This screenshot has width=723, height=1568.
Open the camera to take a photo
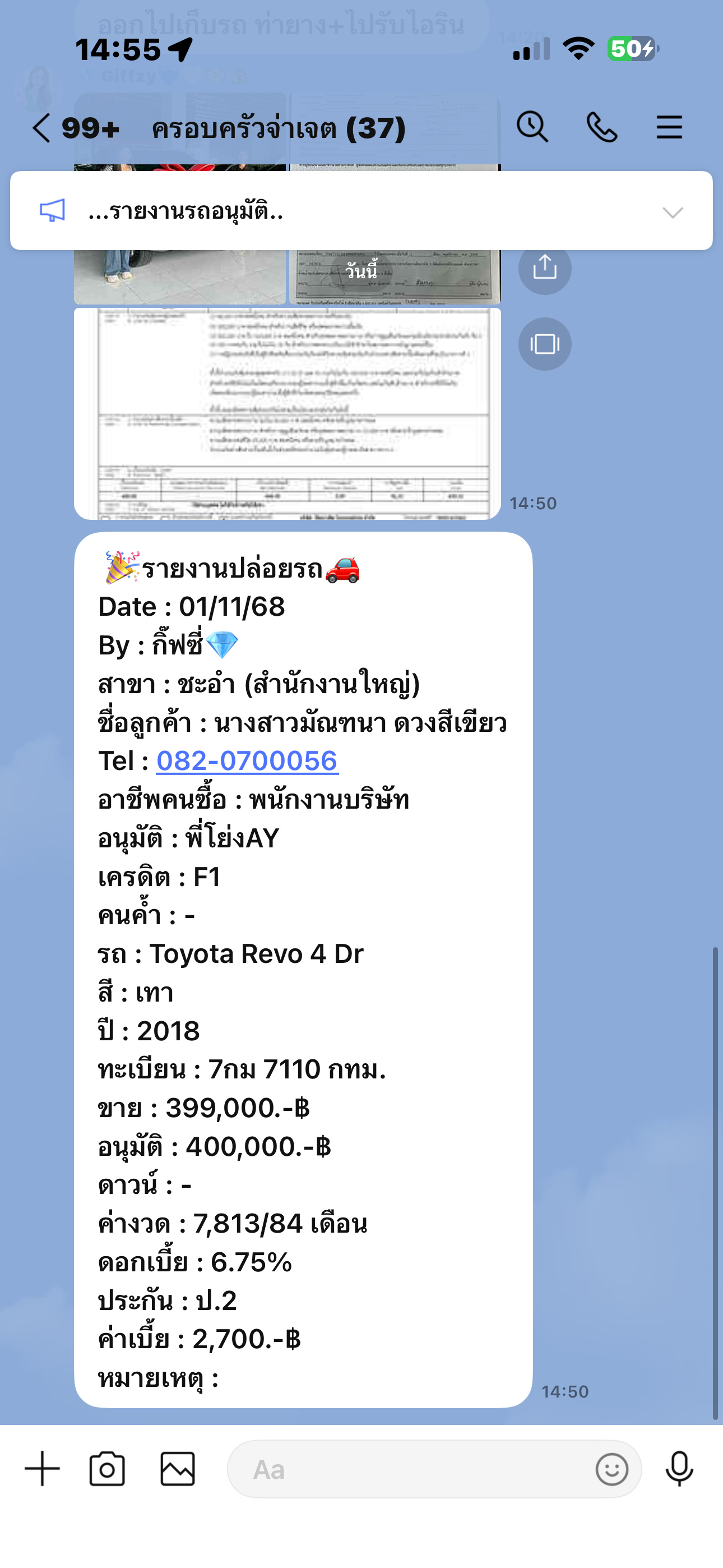point(107,1469)
